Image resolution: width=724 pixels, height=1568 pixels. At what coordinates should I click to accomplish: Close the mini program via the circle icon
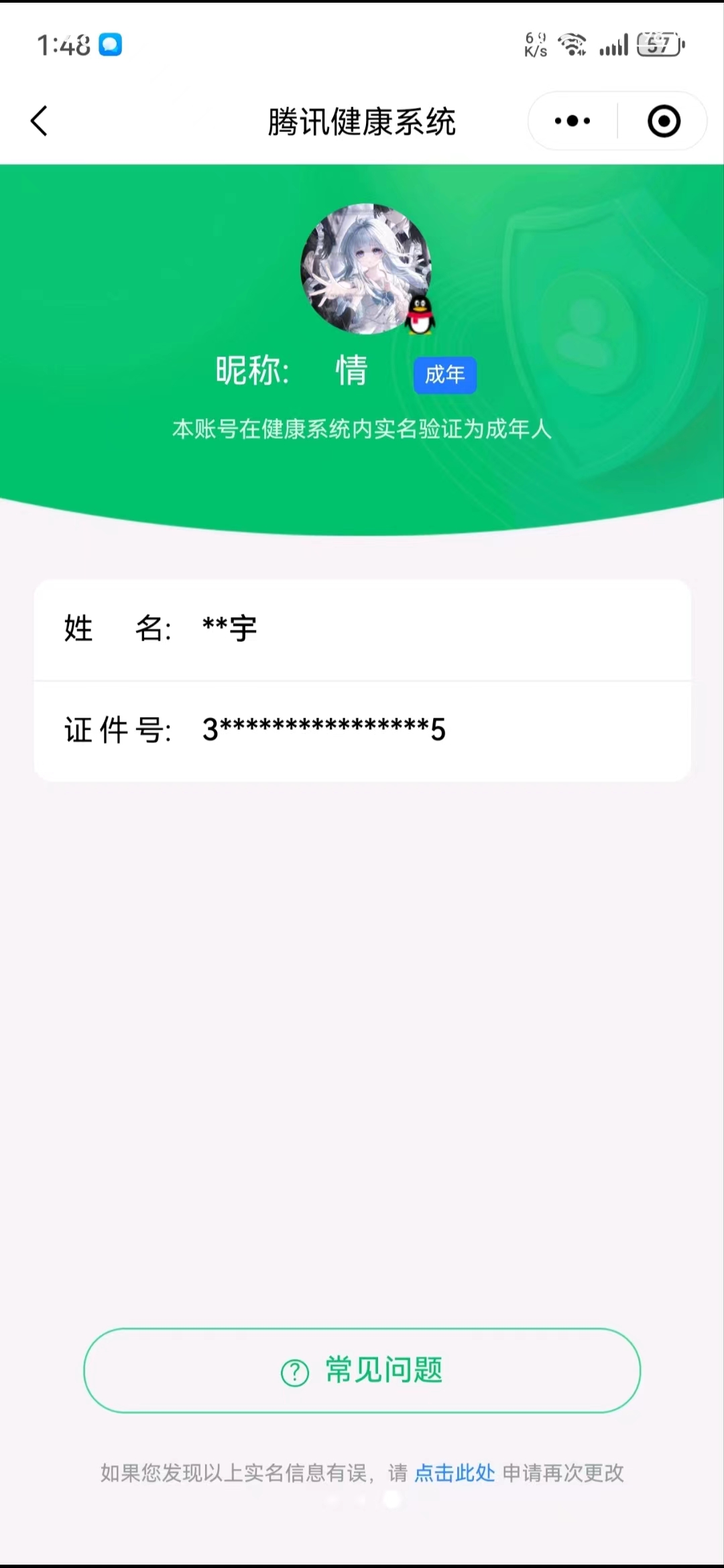(664, 121)
